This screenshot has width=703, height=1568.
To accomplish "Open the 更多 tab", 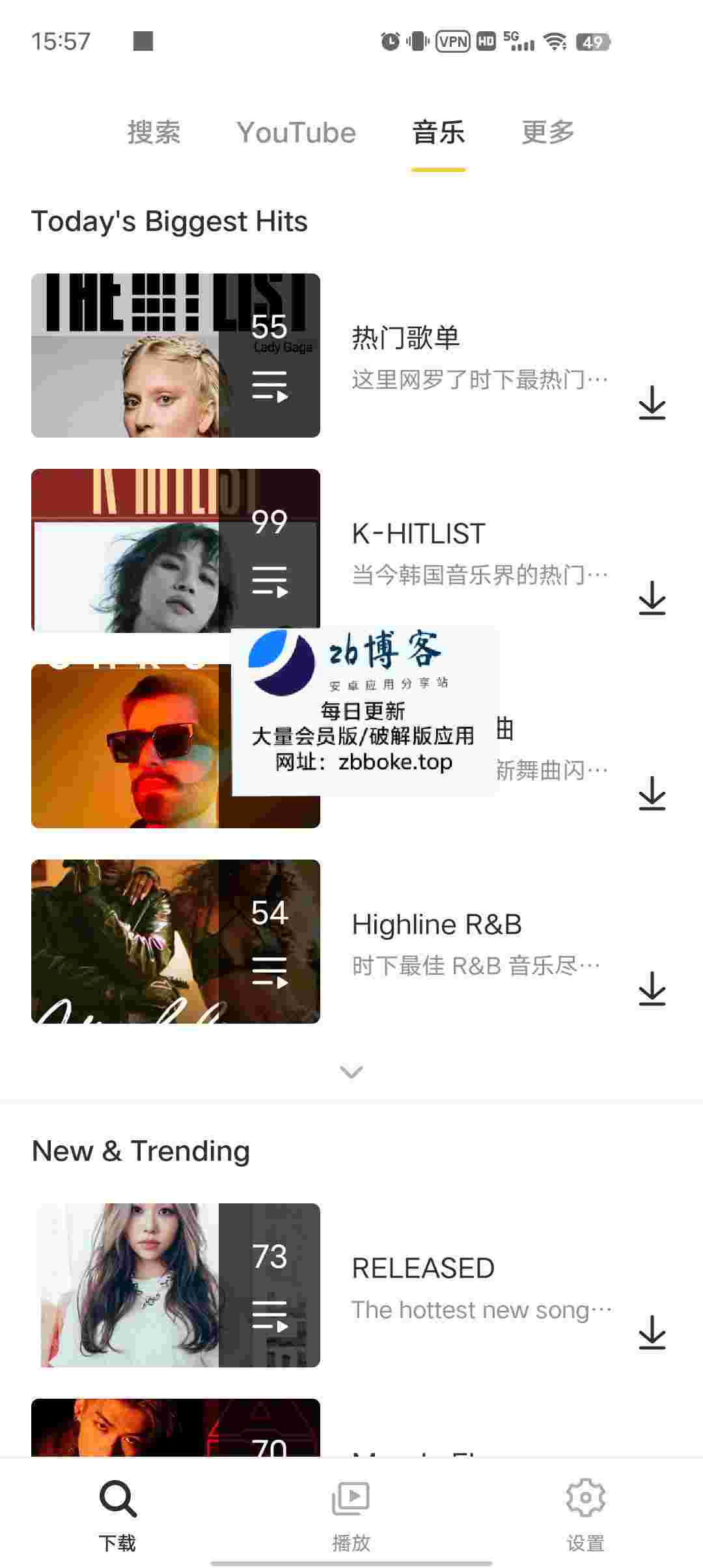I will coord(547,133).
